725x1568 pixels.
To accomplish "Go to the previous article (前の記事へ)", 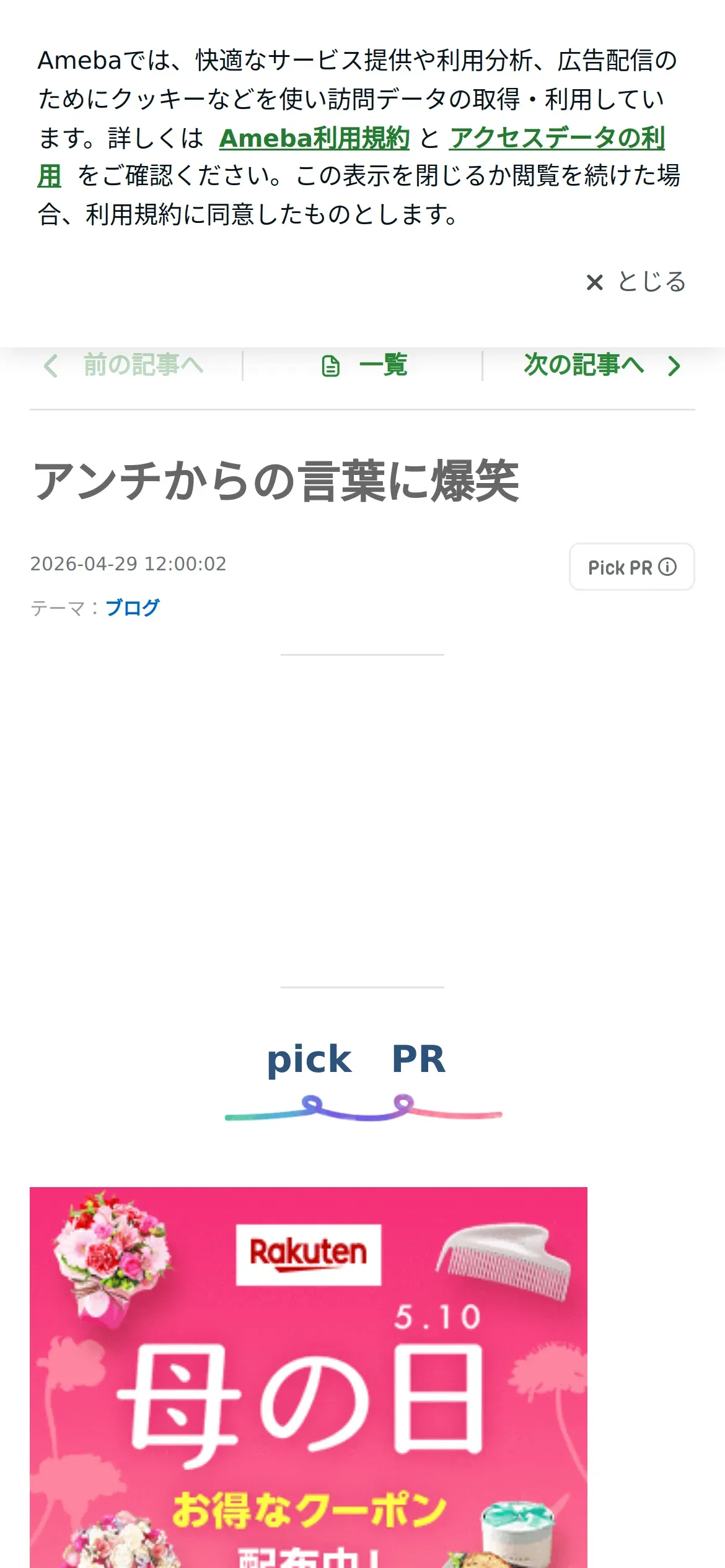I will tap(124, 365).
